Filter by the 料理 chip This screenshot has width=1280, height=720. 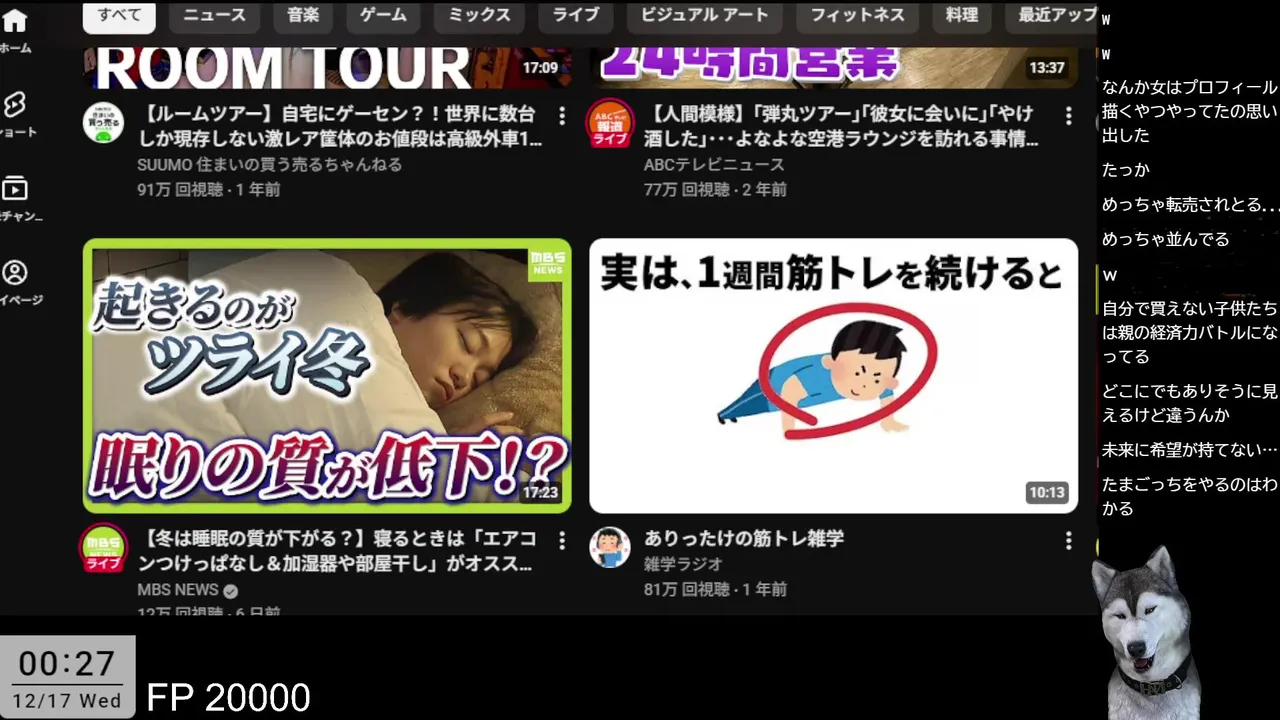tap(961, 15)
